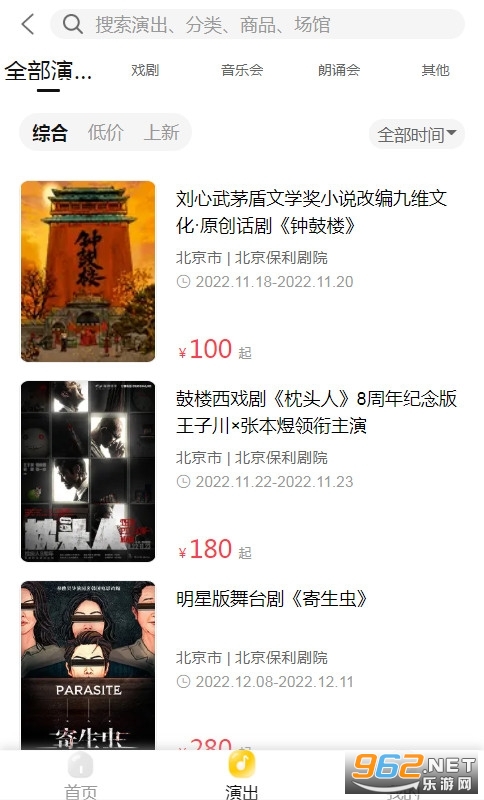Switch to the 音乐会 category tab

point(242,70)
